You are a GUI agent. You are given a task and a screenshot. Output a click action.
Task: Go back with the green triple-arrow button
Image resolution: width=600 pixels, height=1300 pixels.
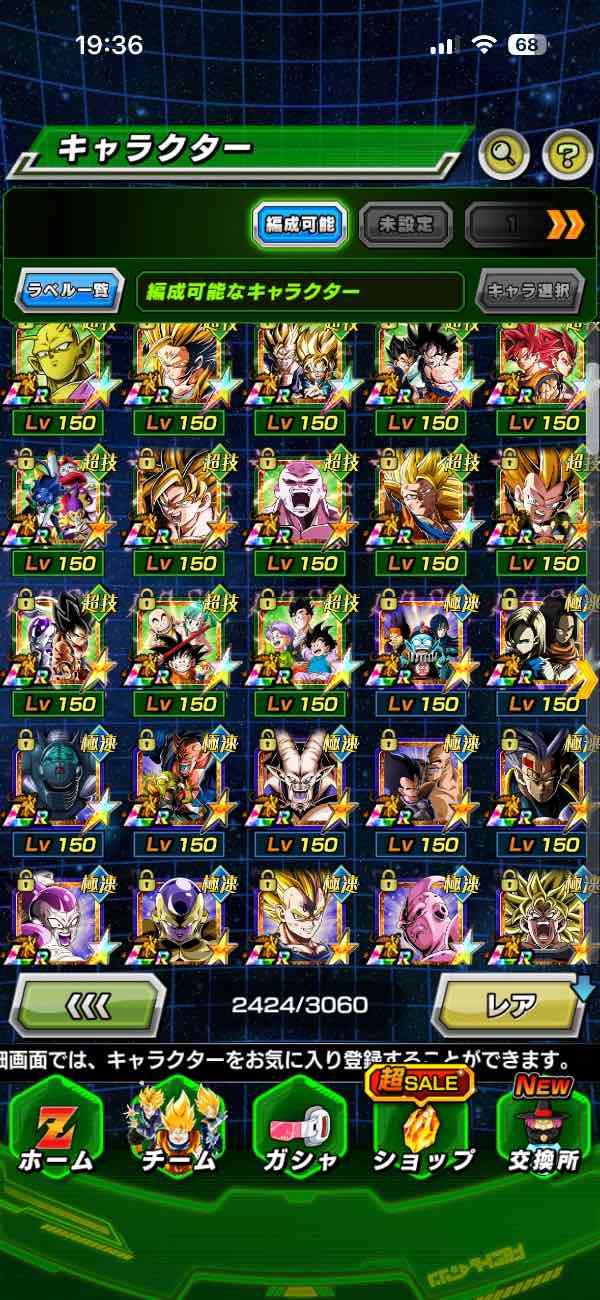88,1003
